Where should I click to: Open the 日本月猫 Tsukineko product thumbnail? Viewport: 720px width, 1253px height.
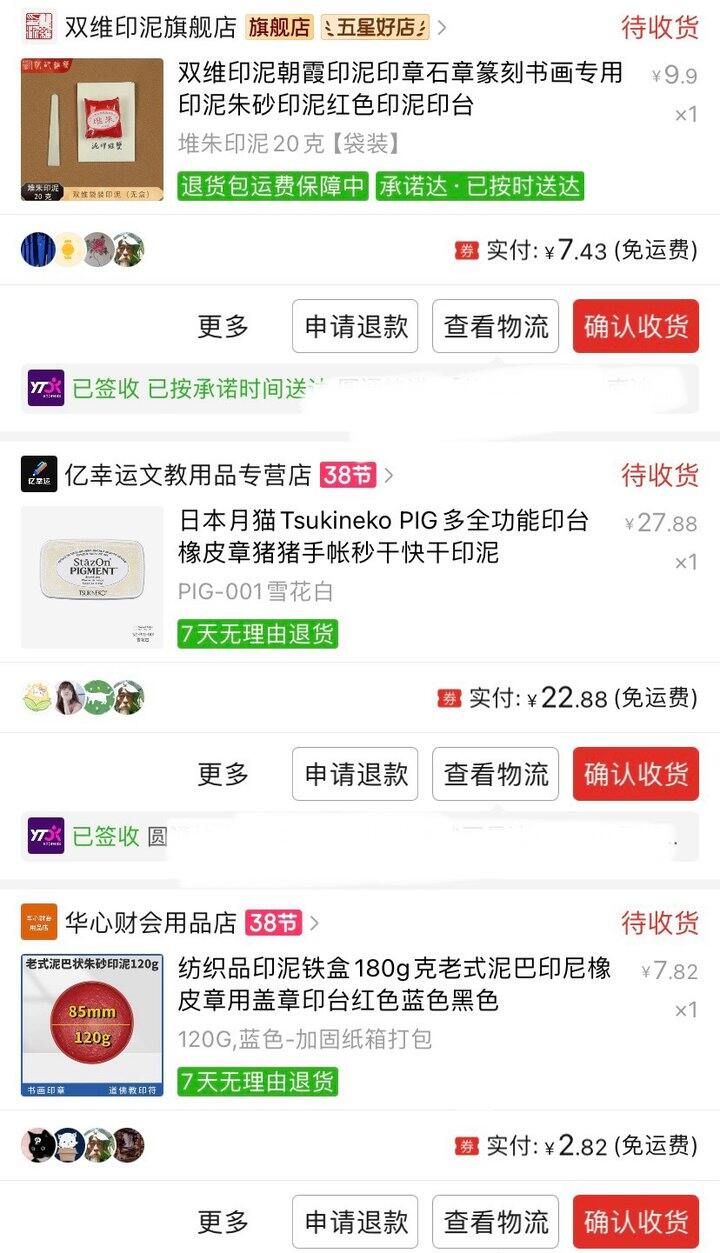click(92, 577)
